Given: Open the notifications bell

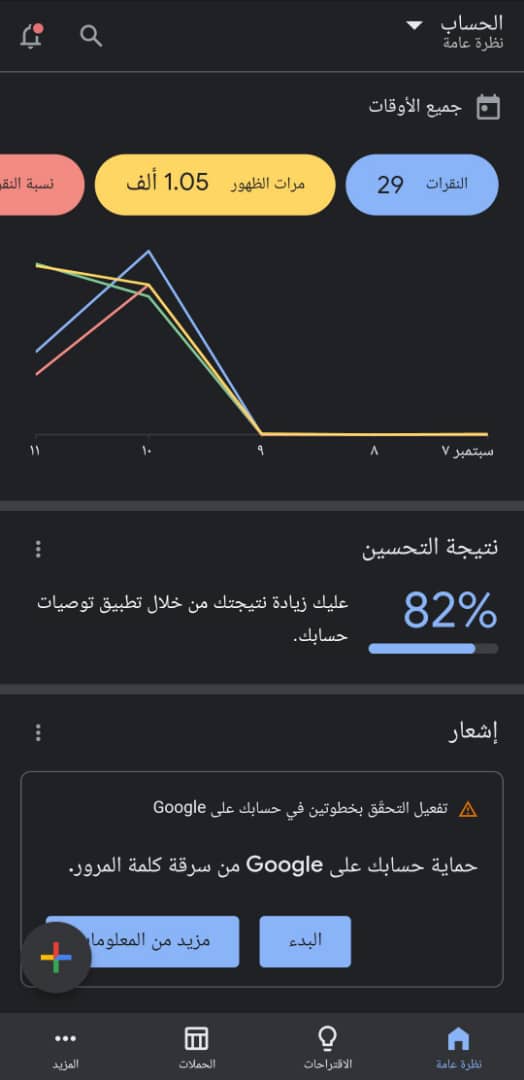Looking at the screenshot, I should 32,36.
